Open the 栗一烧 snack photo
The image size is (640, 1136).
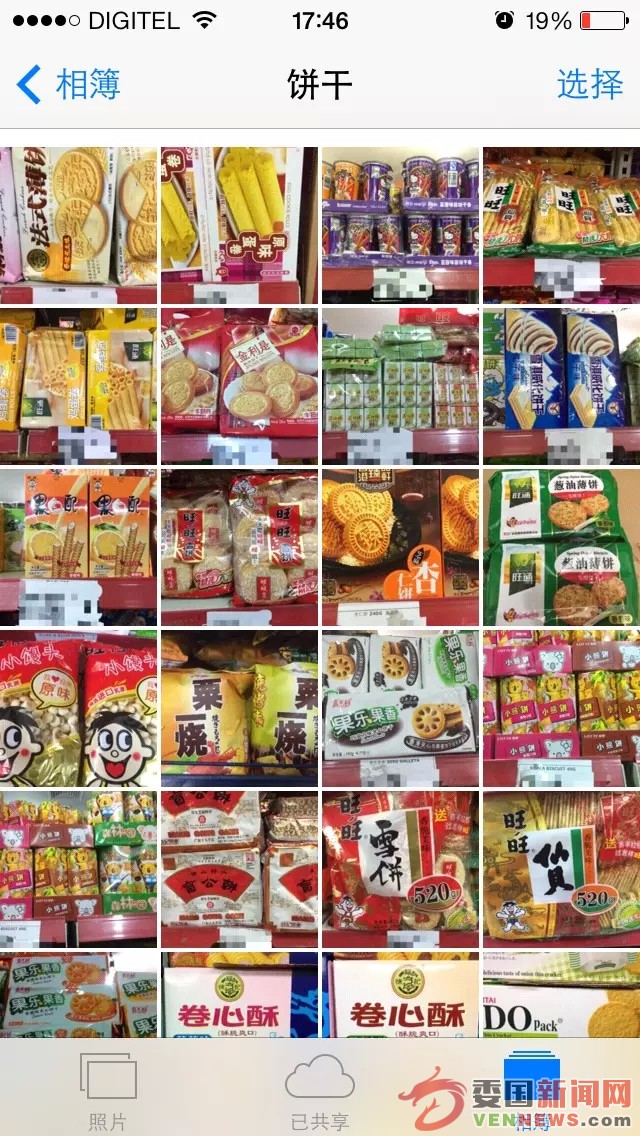(239, 707)
